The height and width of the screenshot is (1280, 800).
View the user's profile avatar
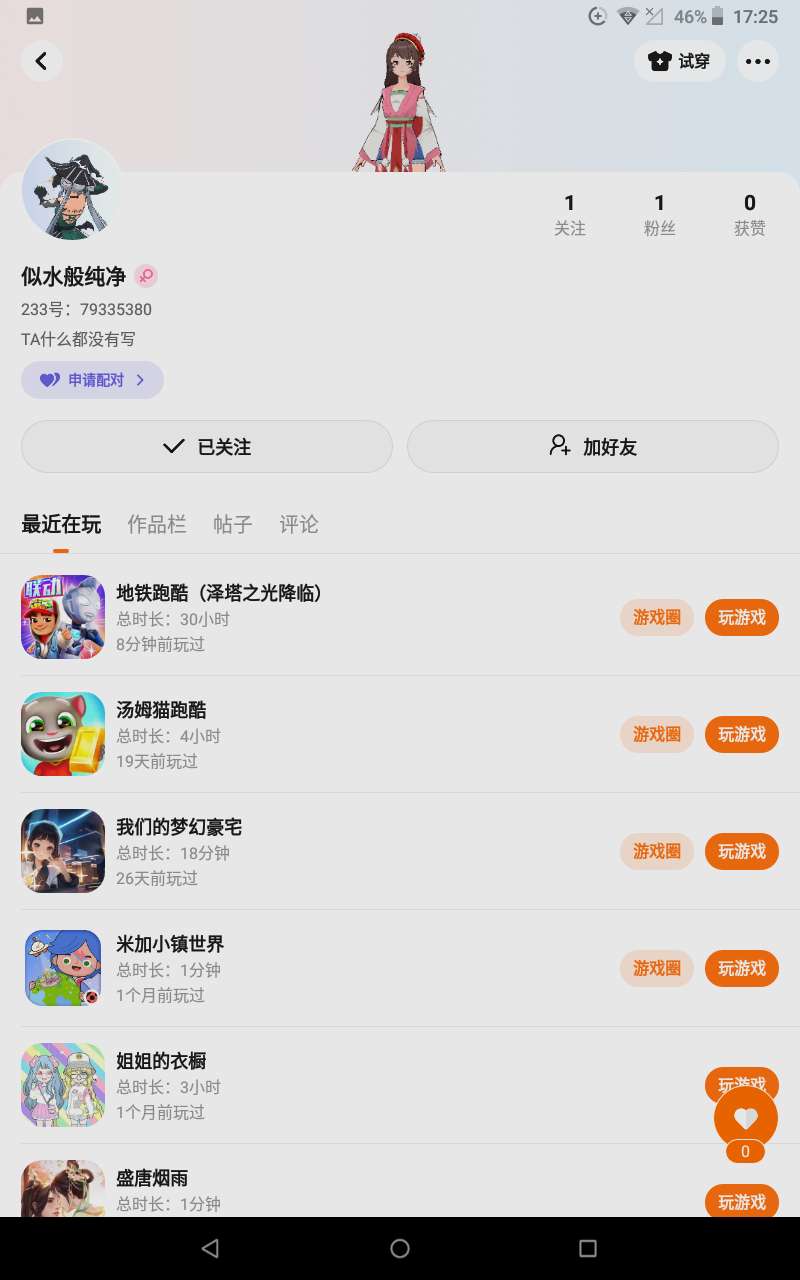pos(72,190)
